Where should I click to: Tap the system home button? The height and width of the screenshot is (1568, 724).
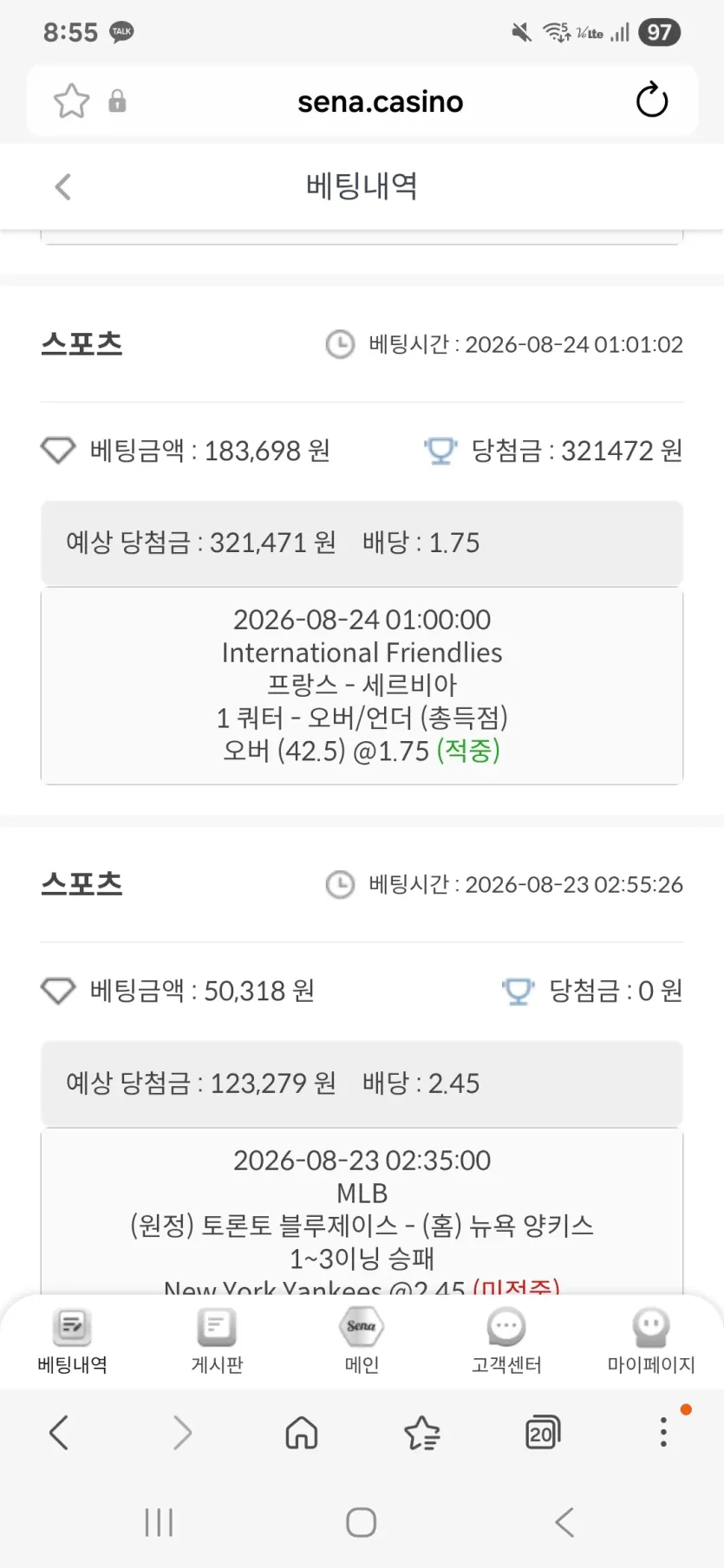click(x=361, y=1522)
